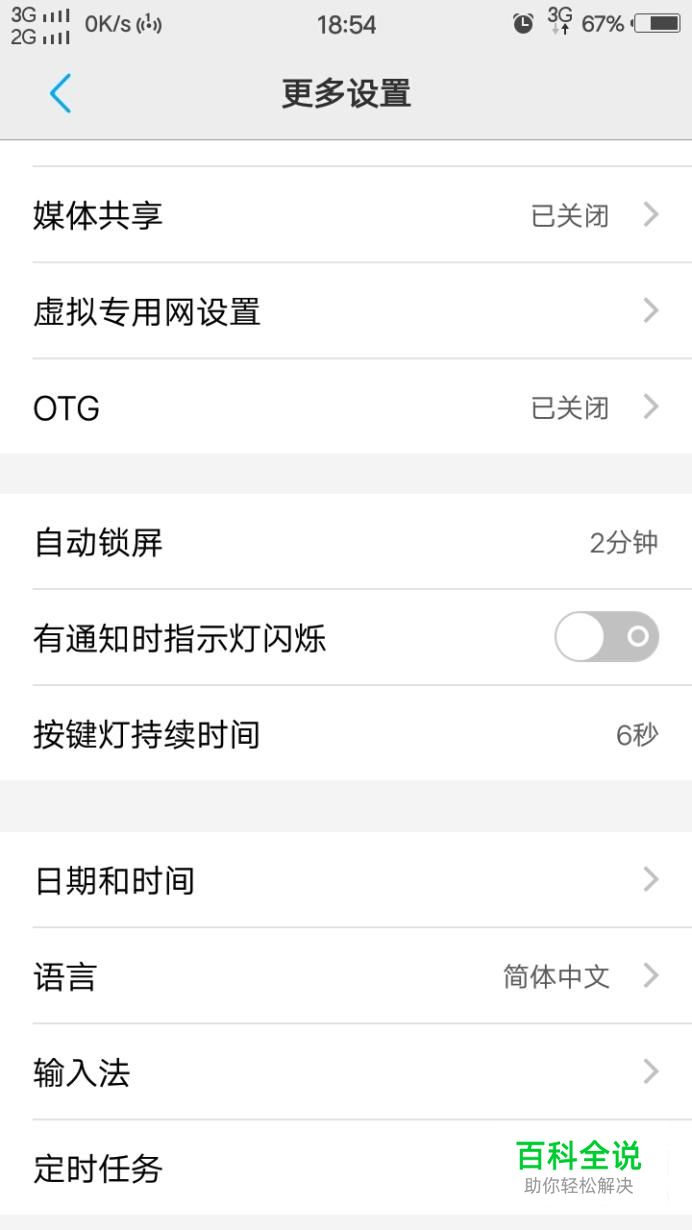The image size is (692, 1230).
Task: Open 输入法 settings
Action: tap(346, 1073)
